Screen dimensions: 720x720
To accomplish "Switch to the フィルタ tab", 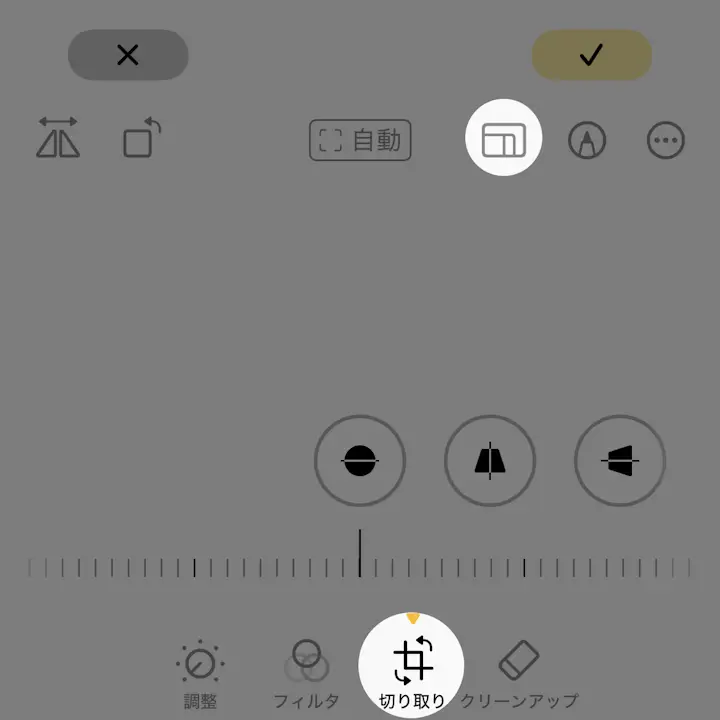I will (x=306, y=674).
